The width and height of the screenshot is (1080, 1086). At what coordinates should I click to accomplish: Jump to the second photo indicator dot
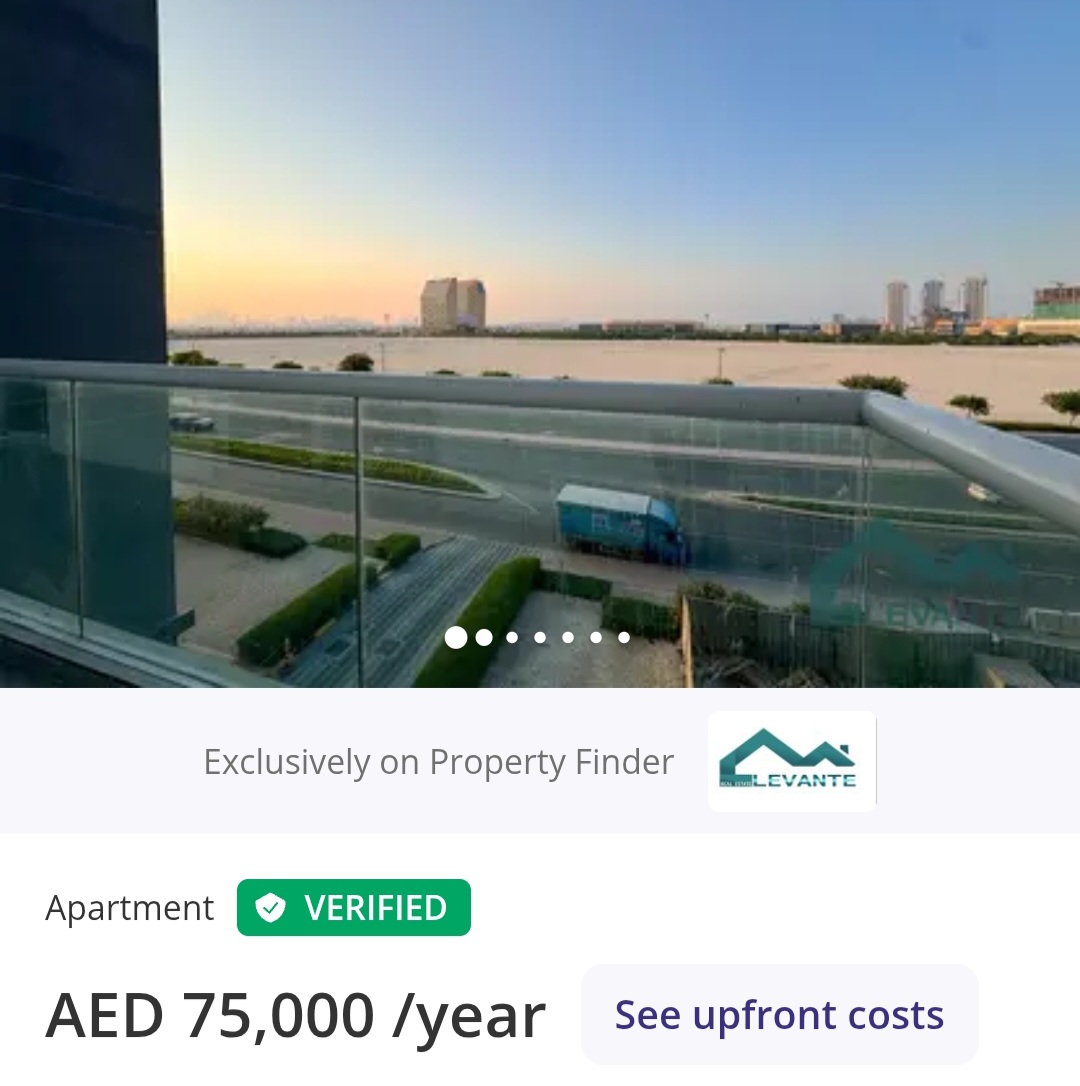(484, 638)
